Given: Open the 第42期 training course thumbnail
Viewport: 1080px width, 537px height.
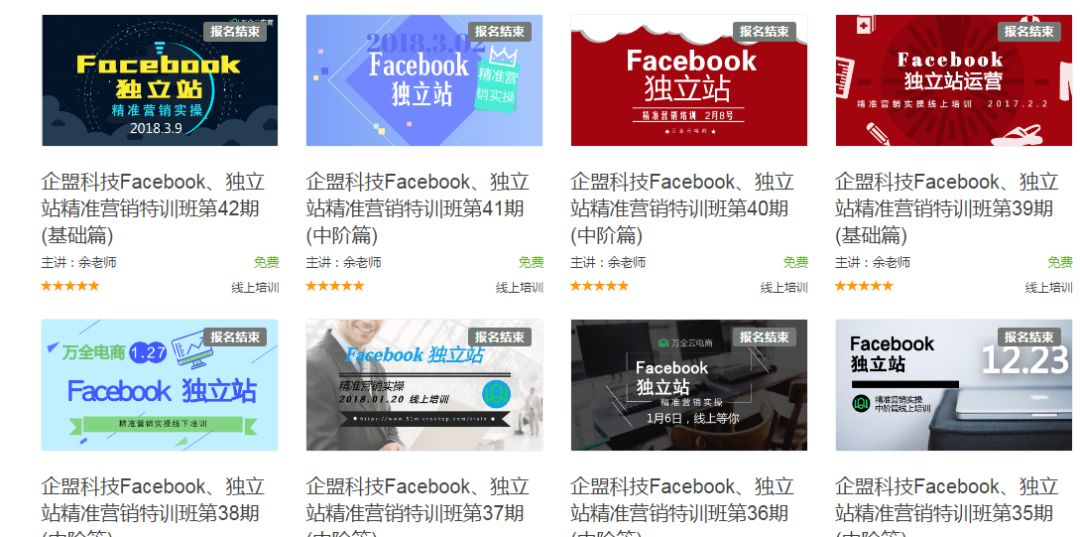Looking at the screenshot, I should point(159,80).
